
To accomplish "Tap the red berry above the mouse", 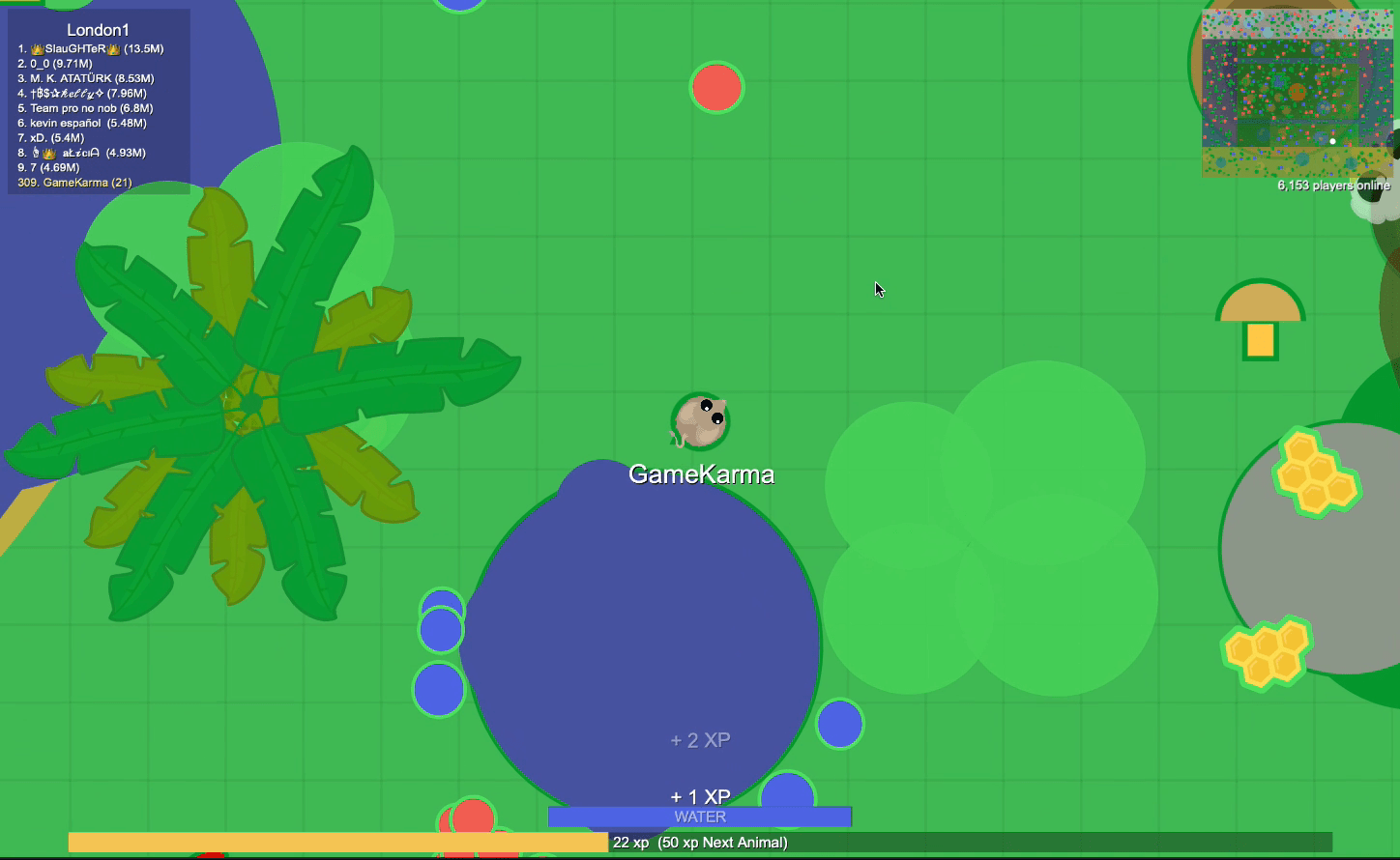I will [716, 88].
